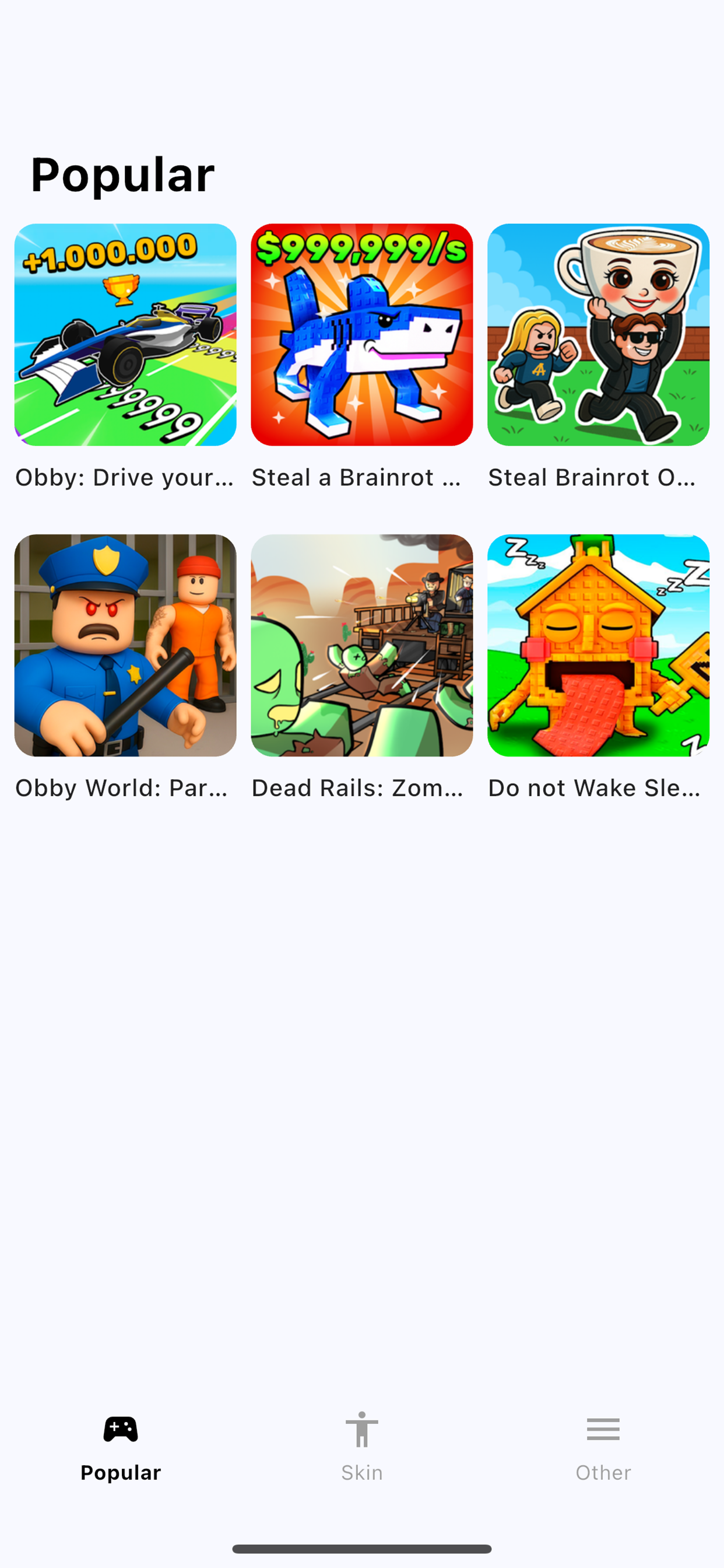Open the Obby: Drive your car game thumbnail
Image resolution: width=724 pixels, height=1568 pixels.
[125, 335]
